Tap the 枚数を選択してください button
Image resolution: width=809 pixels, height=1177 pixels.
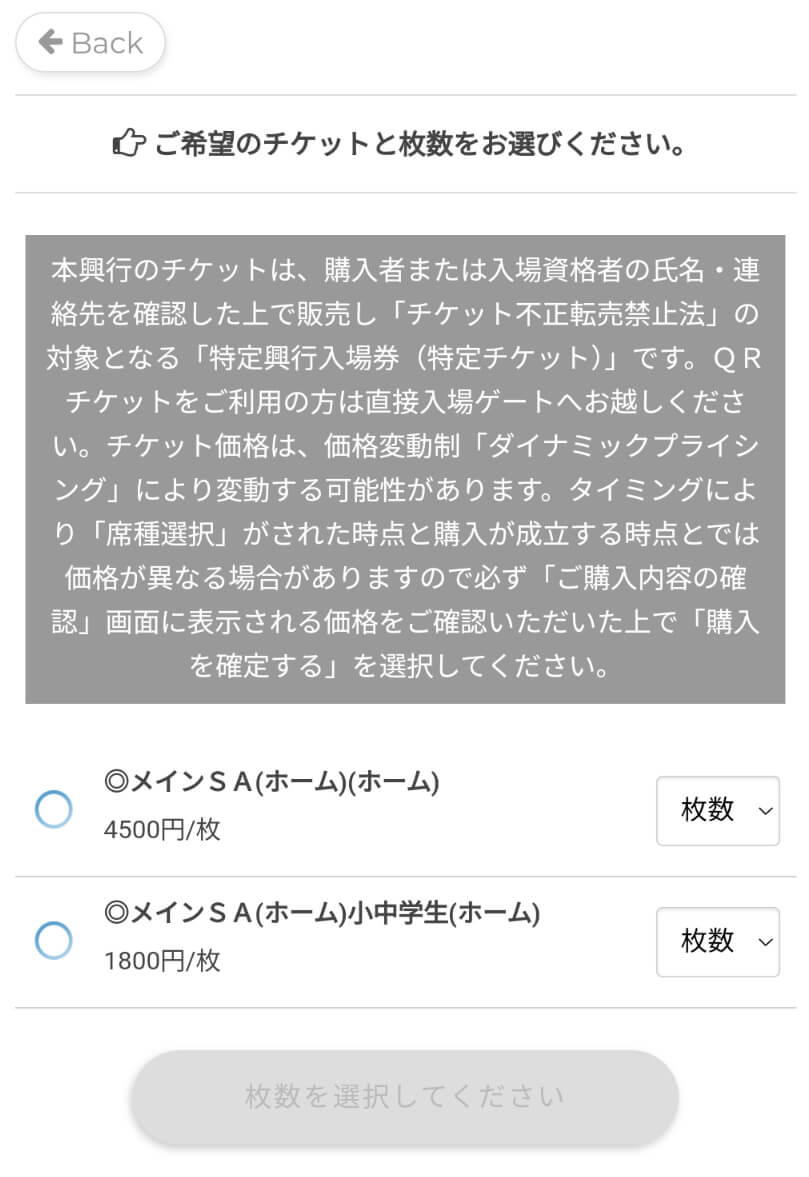pyautogui.click(x=404, y=1097)
